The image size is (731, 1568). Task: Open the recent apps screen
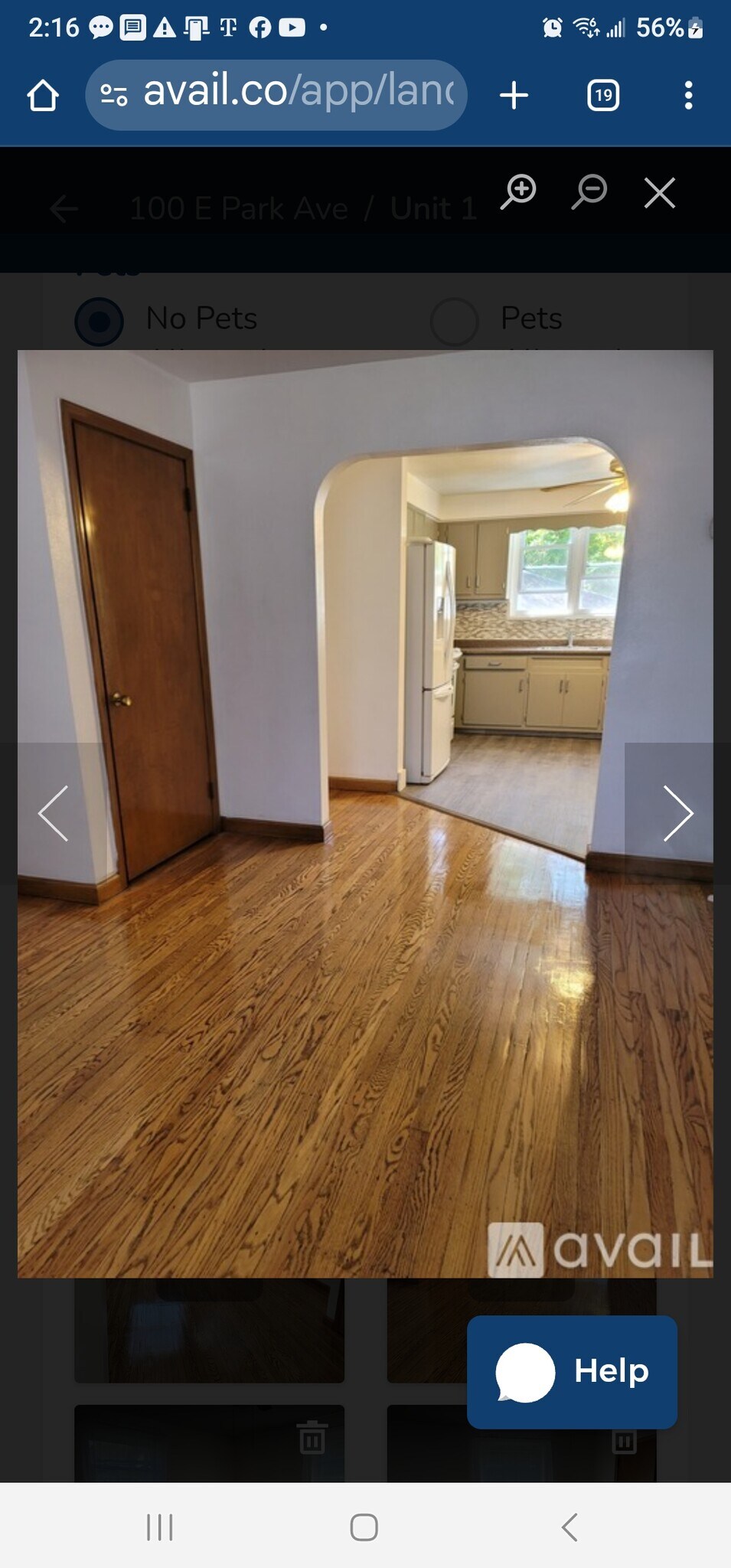159,1527
